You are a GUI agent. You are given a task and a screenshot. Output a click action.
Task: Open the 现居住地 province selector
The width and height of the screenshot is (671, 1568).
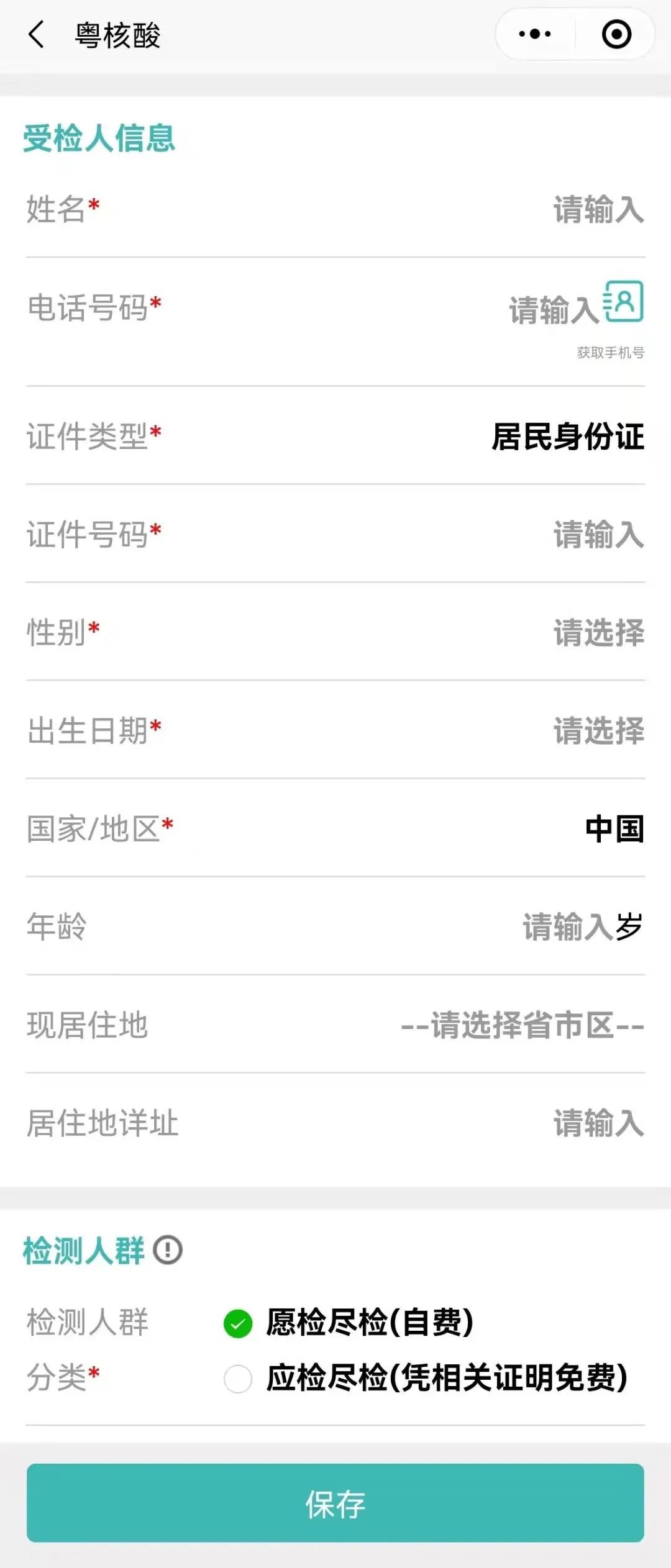522,1025
